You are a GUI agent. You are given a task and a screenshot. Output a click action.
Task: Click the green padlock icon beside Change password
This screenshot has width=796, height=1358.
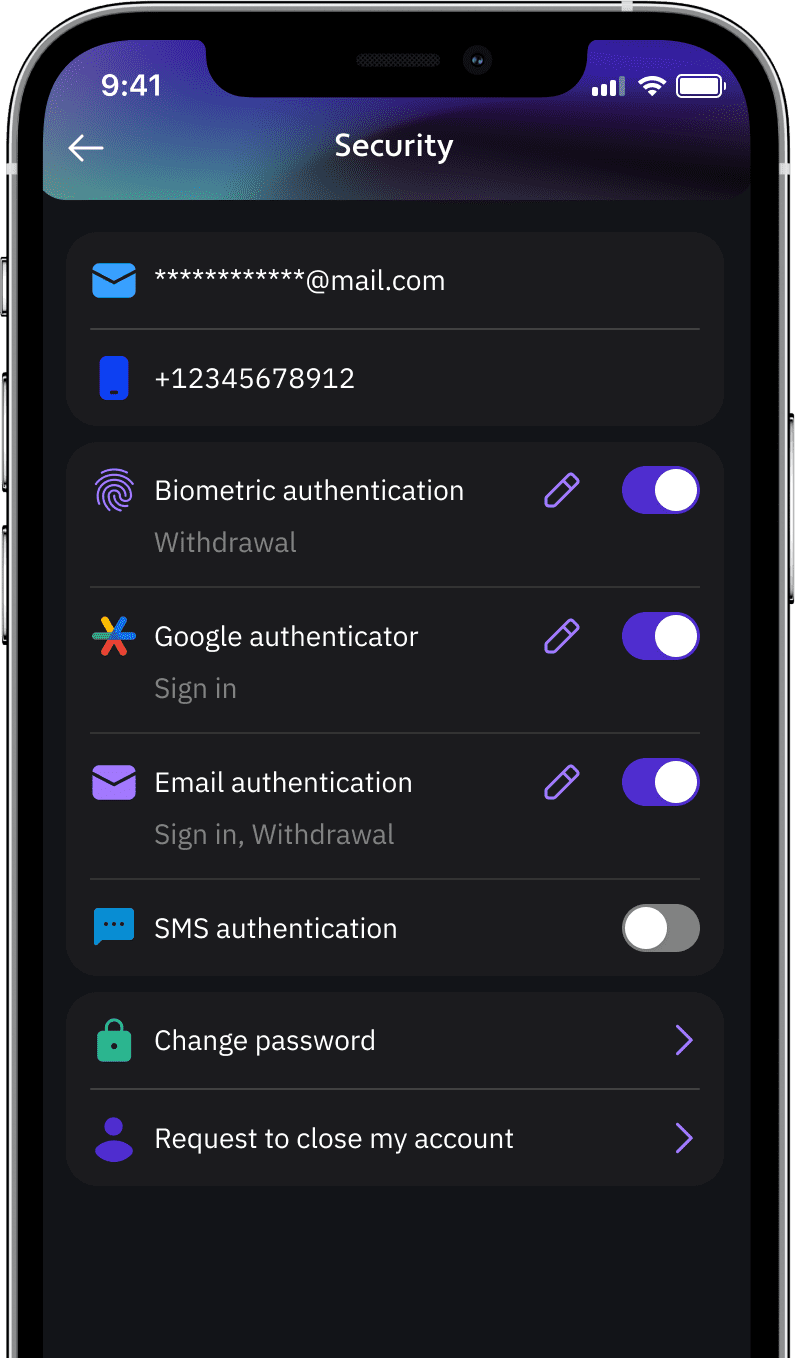113,1040
